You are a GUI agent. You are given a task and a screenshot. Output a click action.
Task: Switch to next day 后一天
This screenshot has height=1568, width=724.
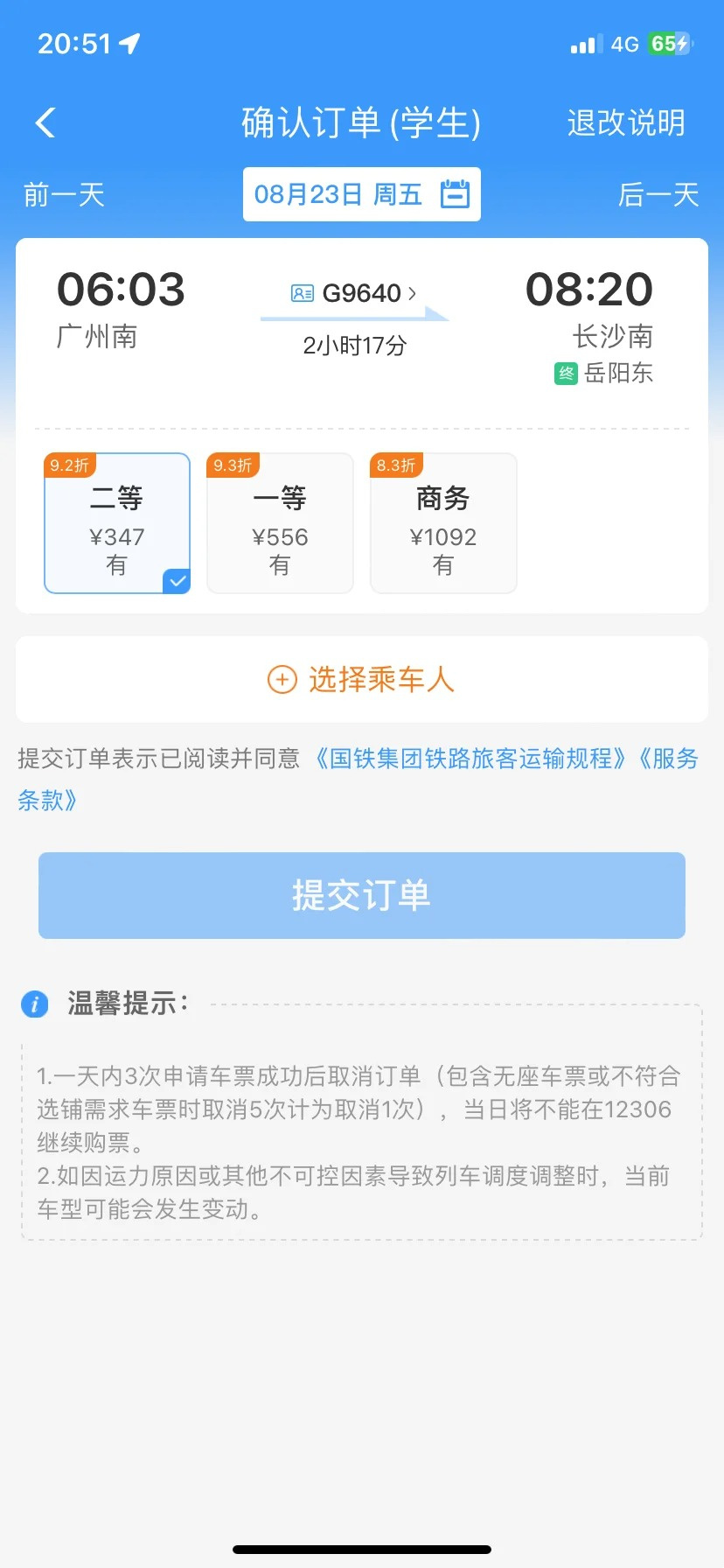(658, 194)
